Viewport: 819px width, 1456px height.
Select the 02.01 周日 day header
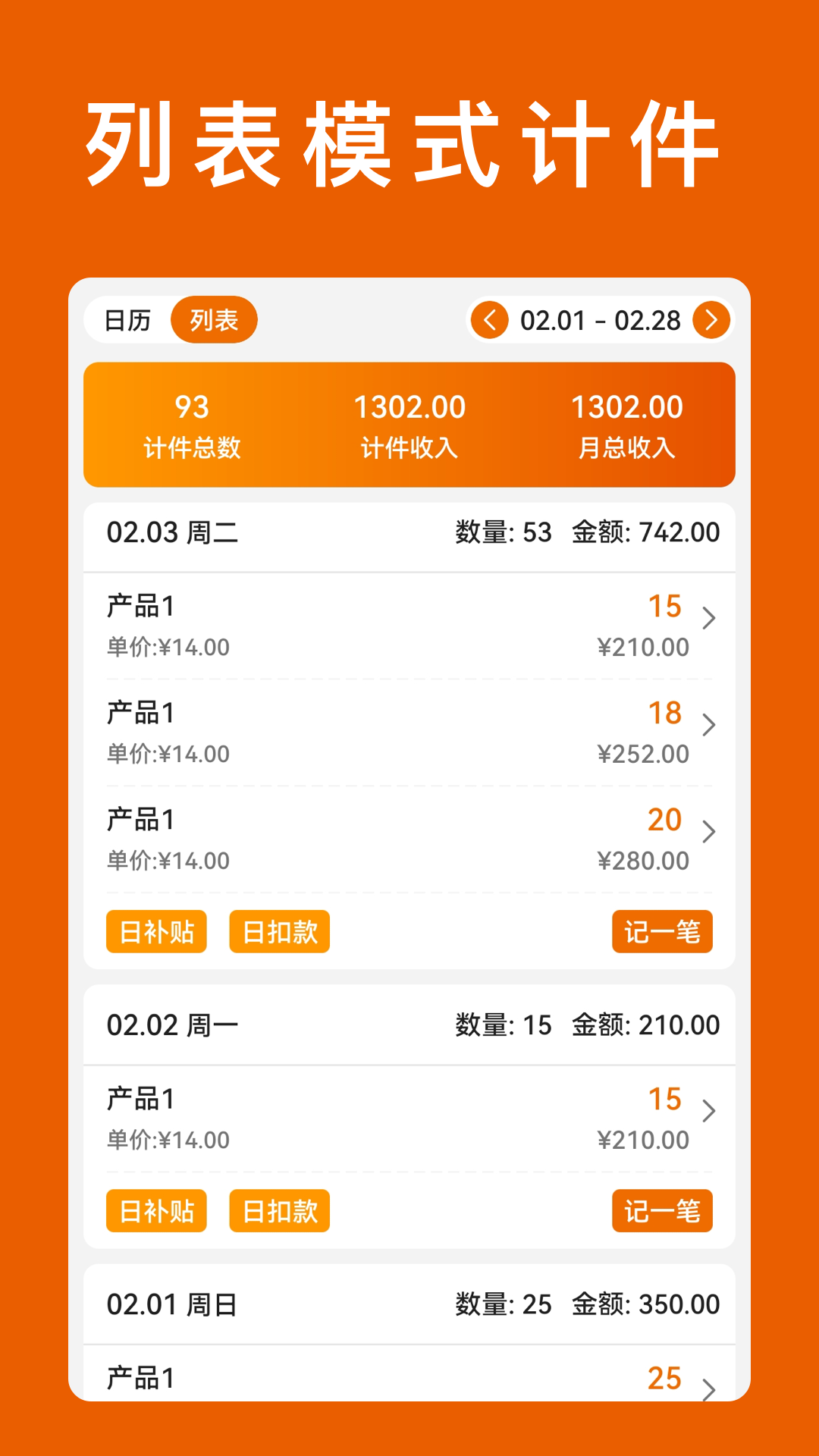[409, 1304]
